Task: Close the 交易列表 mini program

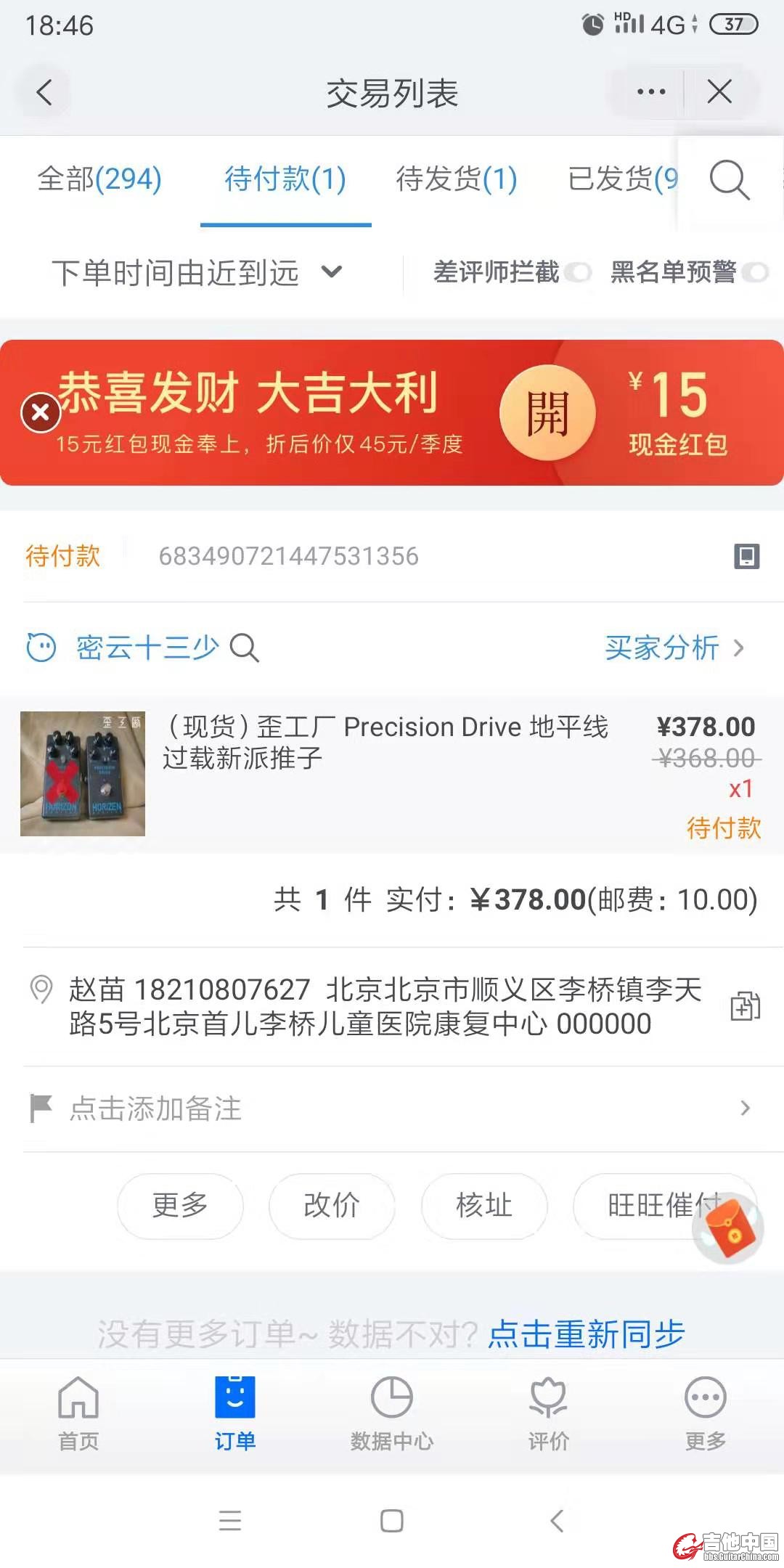Action: point(719,92)
